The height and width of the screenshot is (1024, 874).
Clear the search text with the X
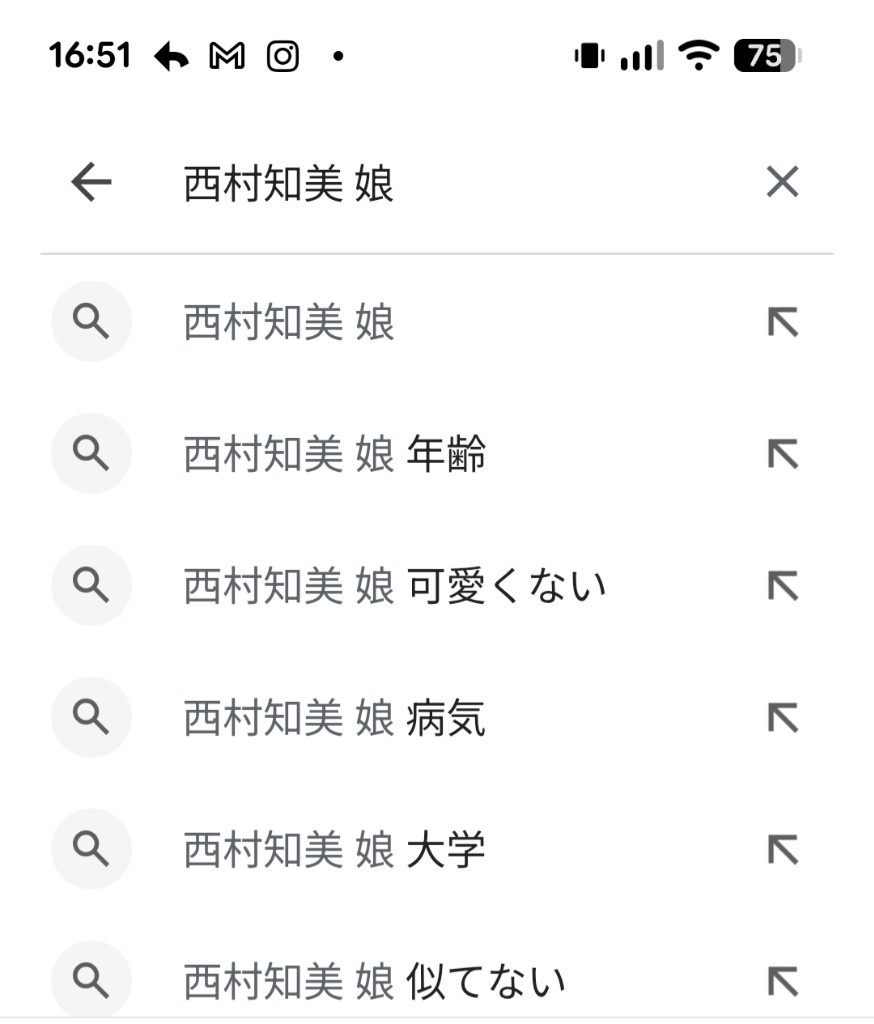pyautogui.click(x=782, y=183)
